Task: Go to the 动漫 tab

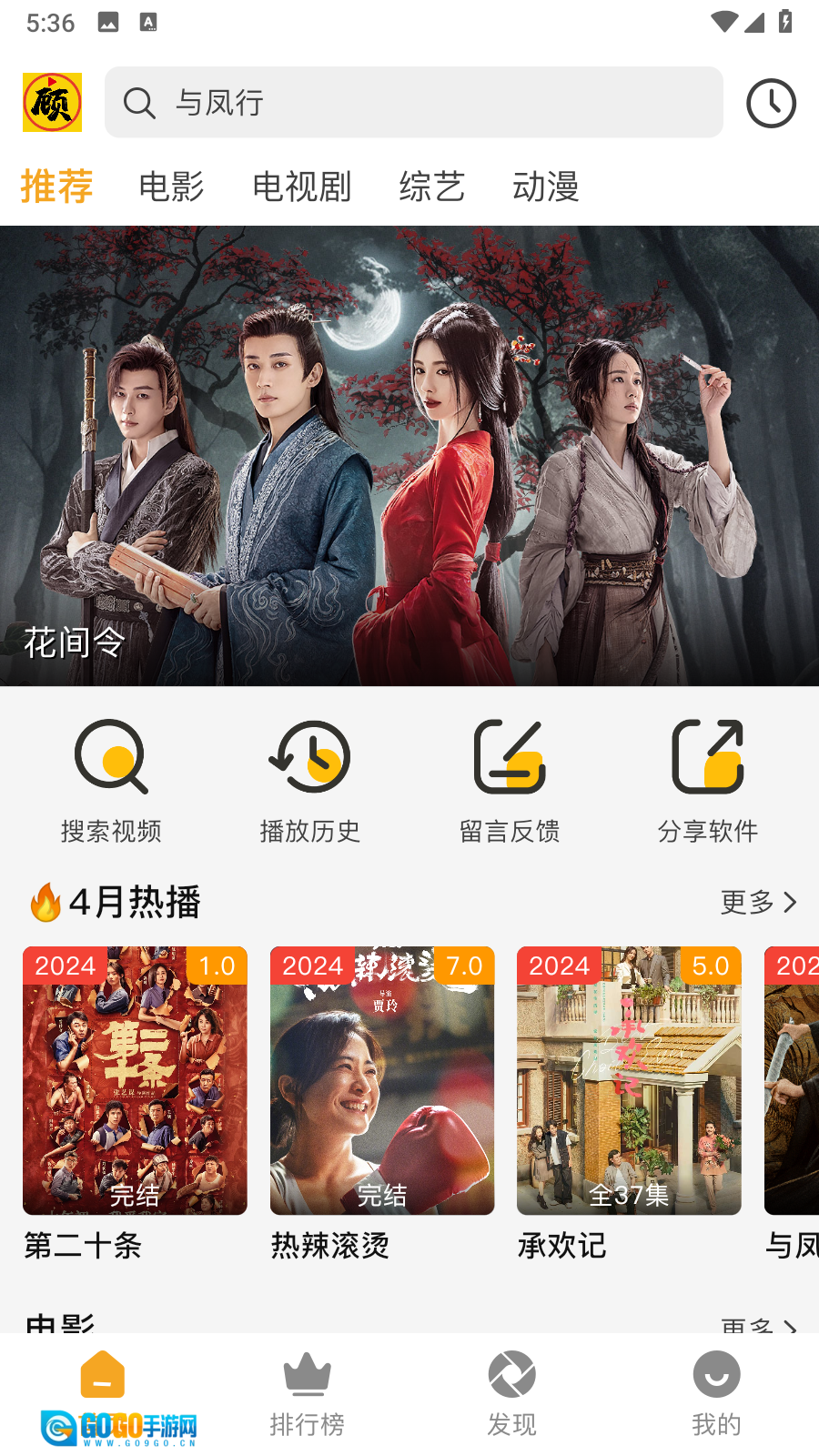Action: point(545,187)
